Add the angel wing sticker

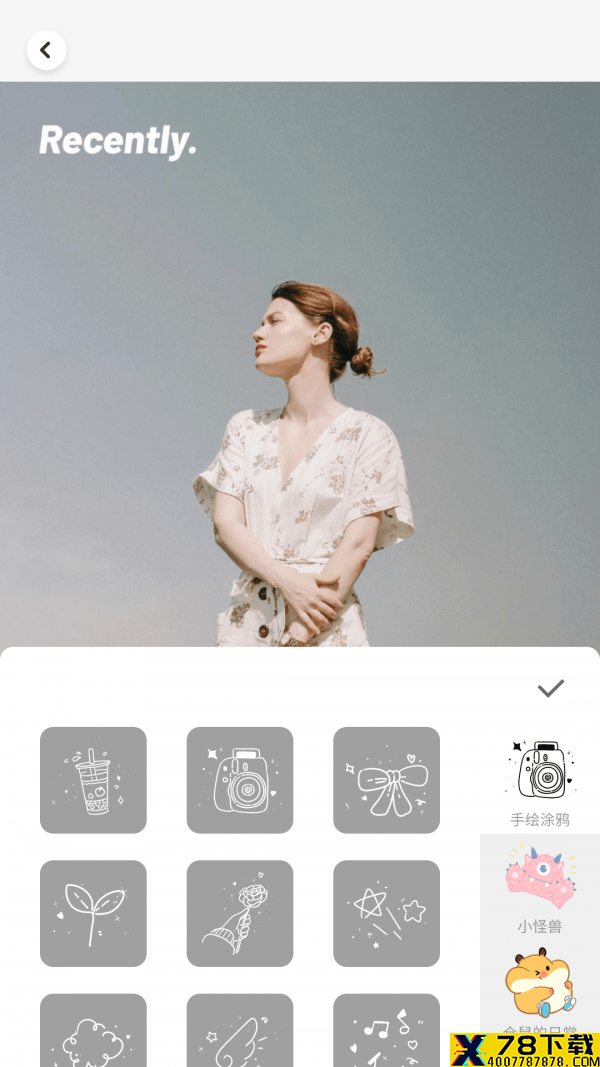click(240, 1030)
